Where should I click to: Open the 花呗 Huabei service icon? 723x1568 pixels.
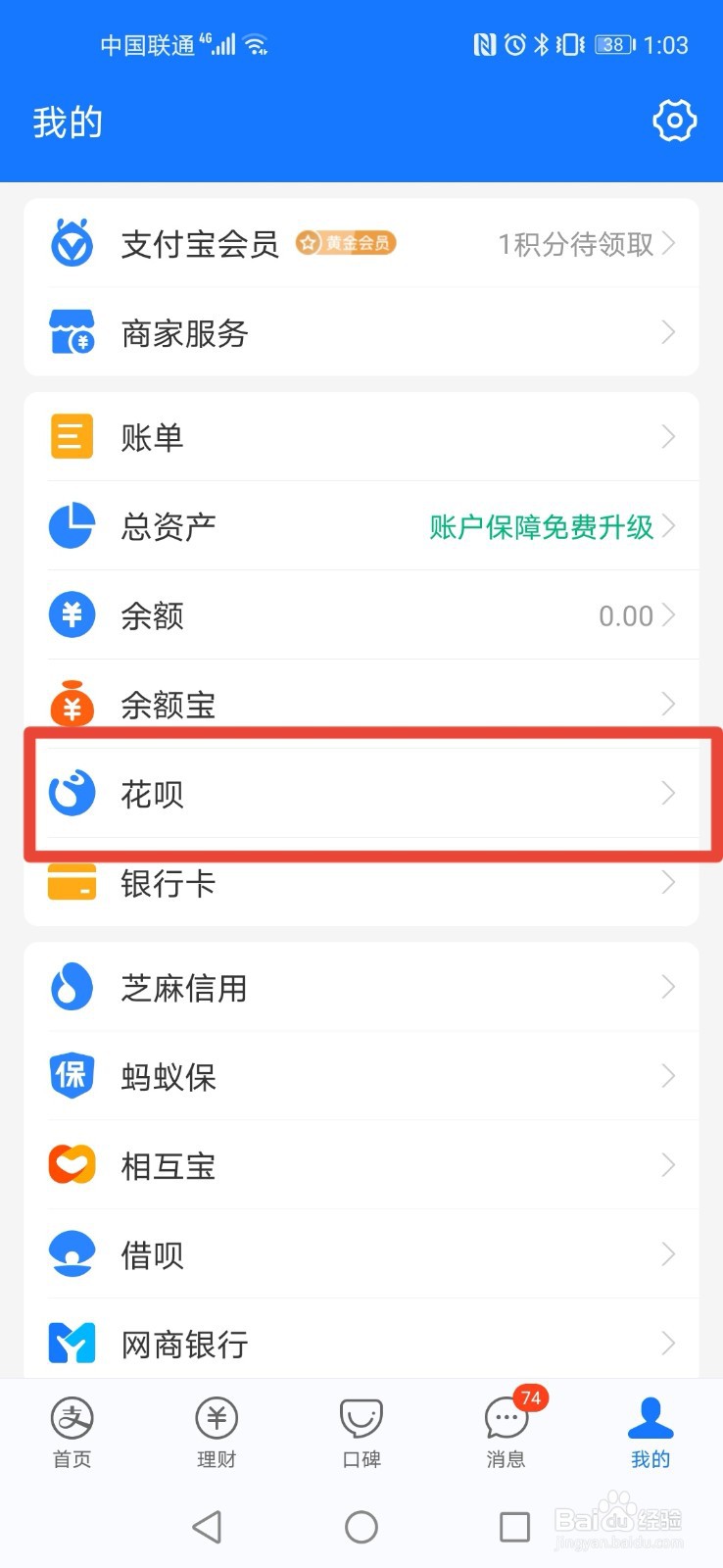pyautogui.click(x=71, y=794)
